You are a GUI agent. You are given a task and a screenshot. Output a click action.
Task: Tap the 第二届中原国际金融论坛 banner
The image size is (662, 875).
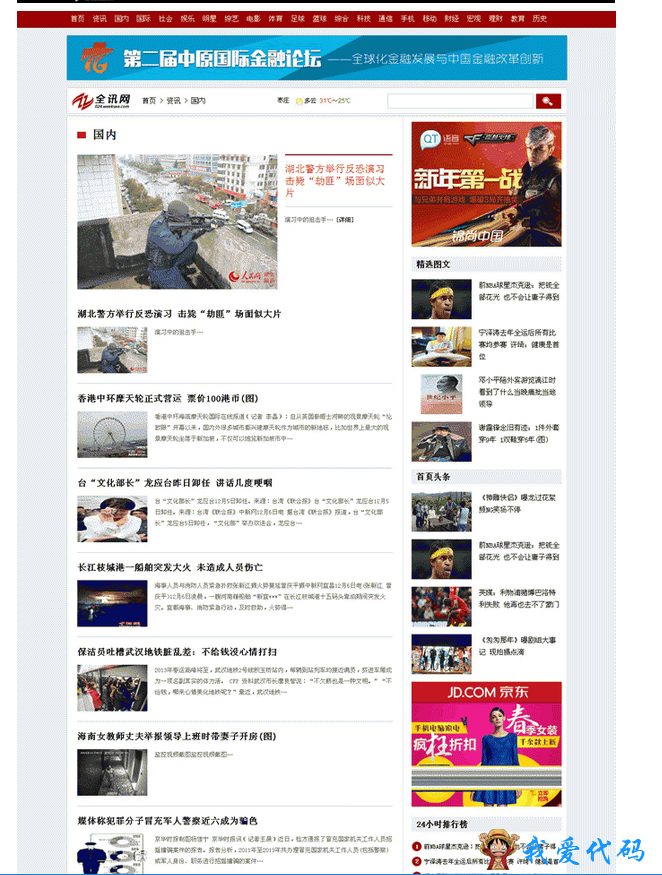pyautogui.click(x=316, y=58)
